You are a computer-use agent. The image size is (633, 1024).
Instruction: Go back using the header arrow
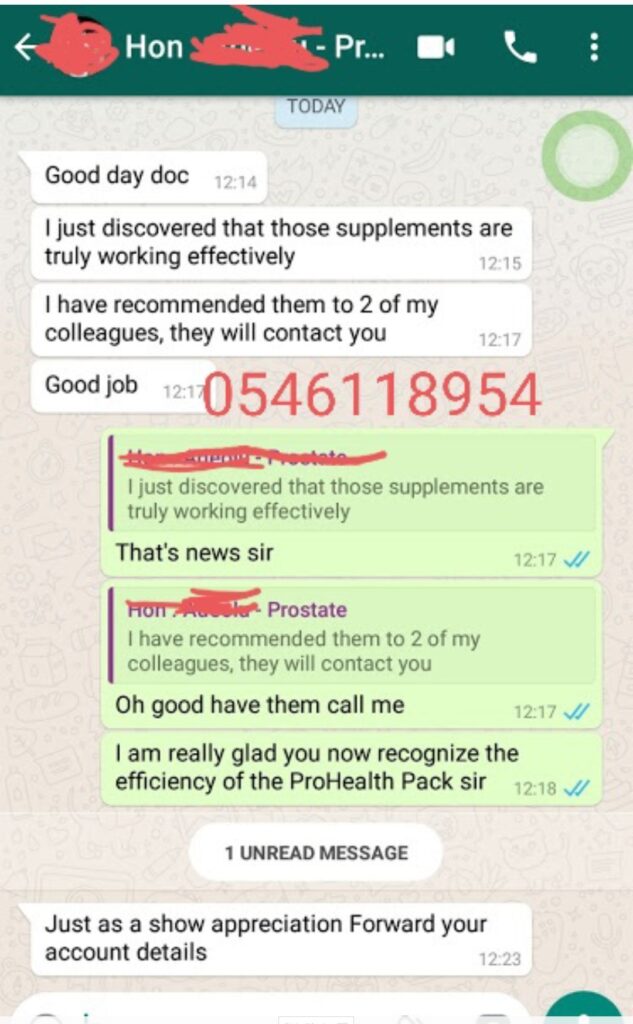[x=26, y=47]
